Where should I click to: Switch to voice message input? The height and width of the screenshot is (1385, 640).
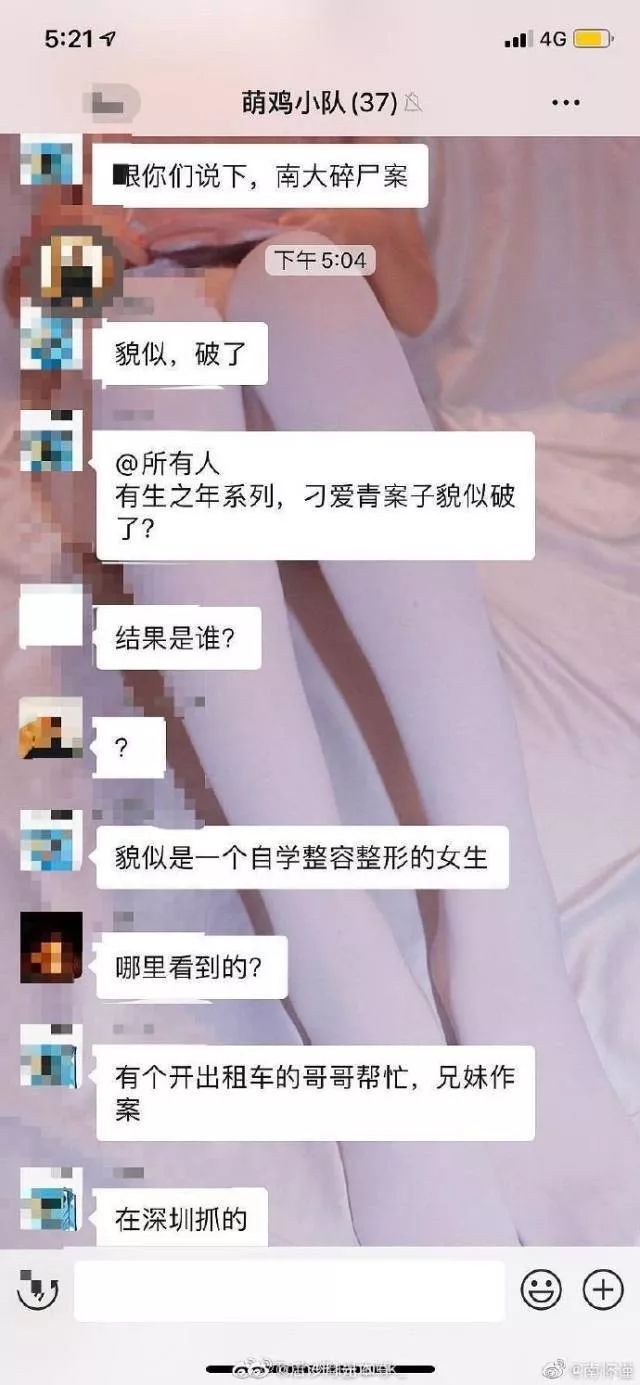[38, 1290]
